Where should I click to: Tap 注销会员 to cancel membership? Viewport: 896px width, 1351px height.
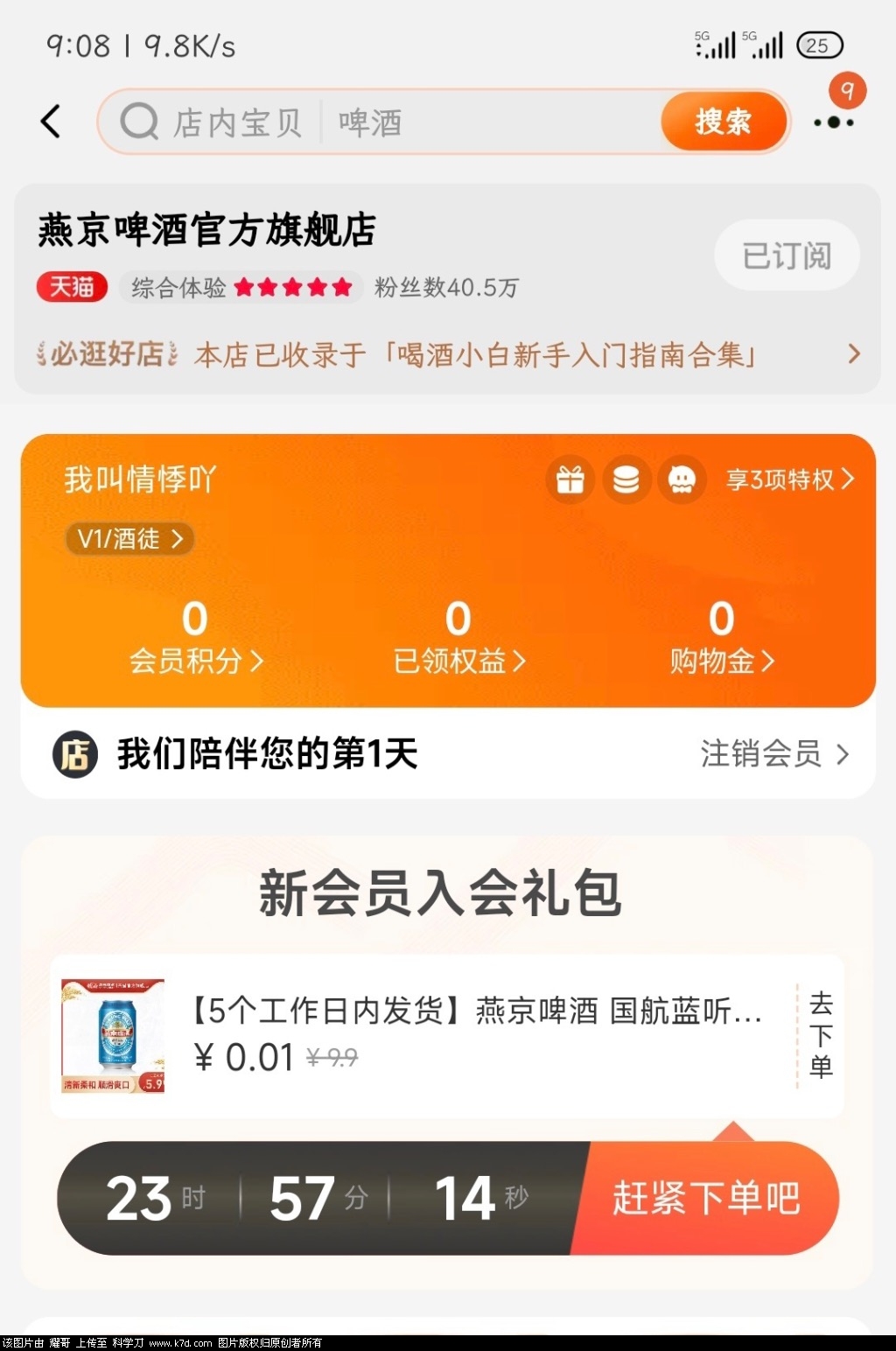[773, 753]
